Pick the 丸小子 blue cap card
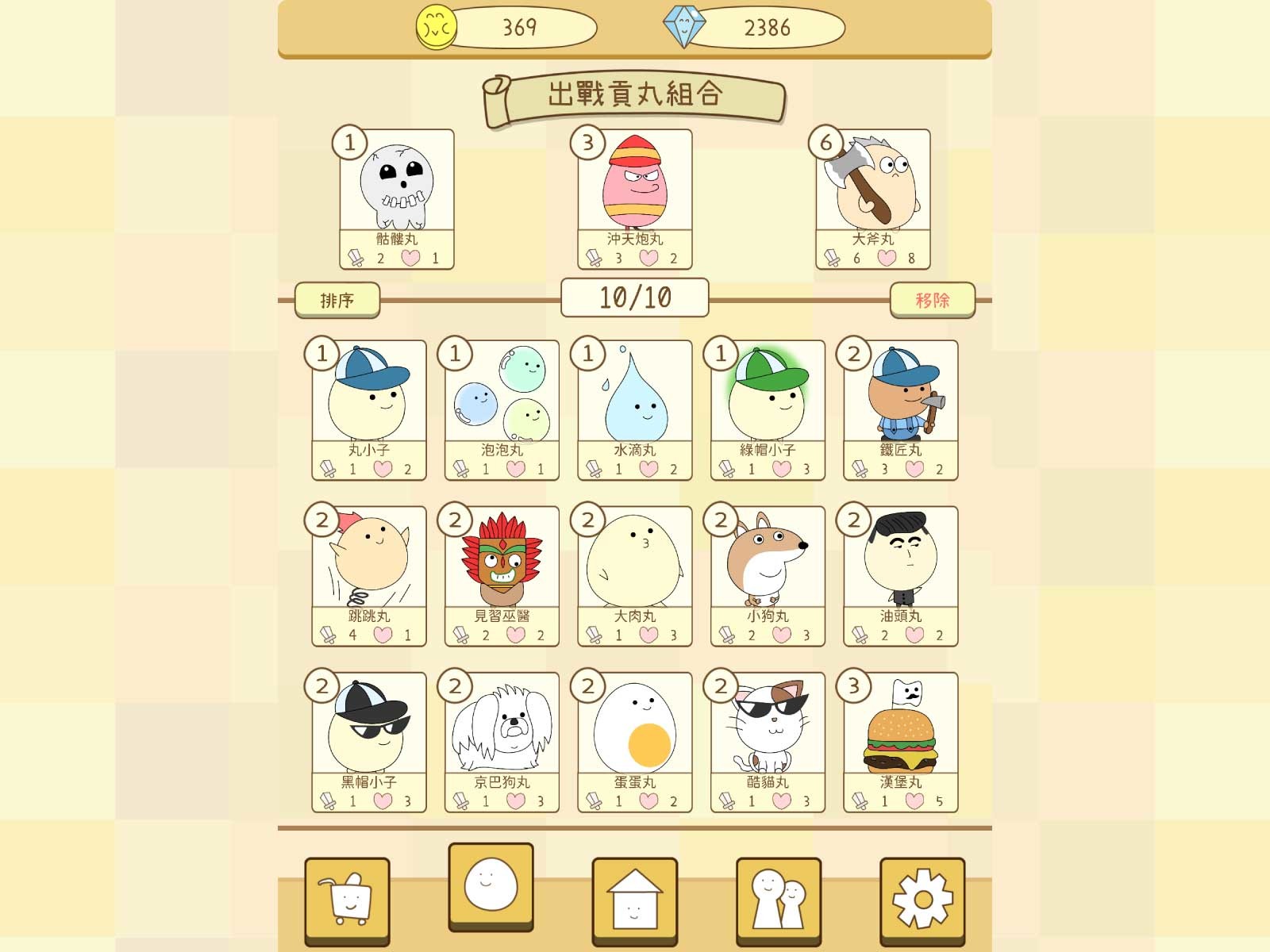The image size is (1270, 952). 368,409
